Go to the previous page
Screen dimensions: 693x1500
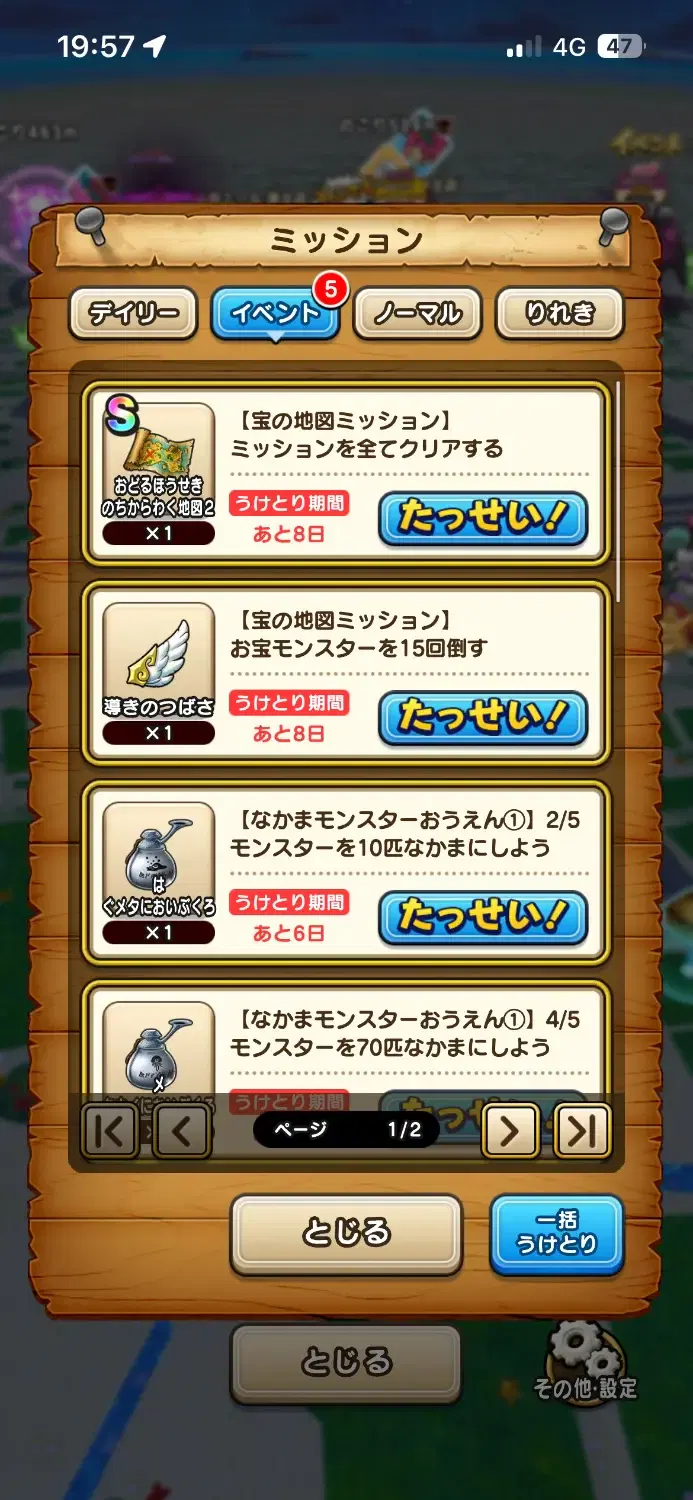pyautogui.click(x=181, y=1131)
